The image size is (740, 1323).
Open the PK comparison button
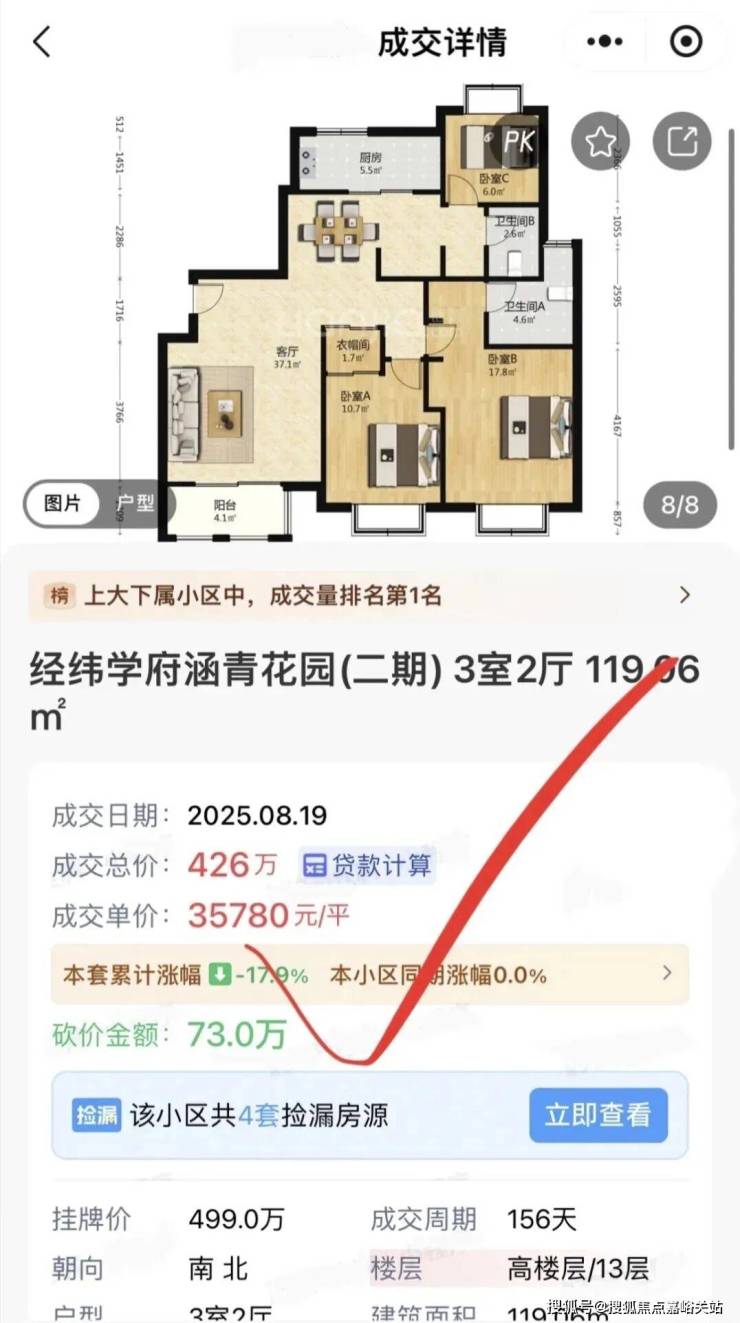tap(518, 142)
